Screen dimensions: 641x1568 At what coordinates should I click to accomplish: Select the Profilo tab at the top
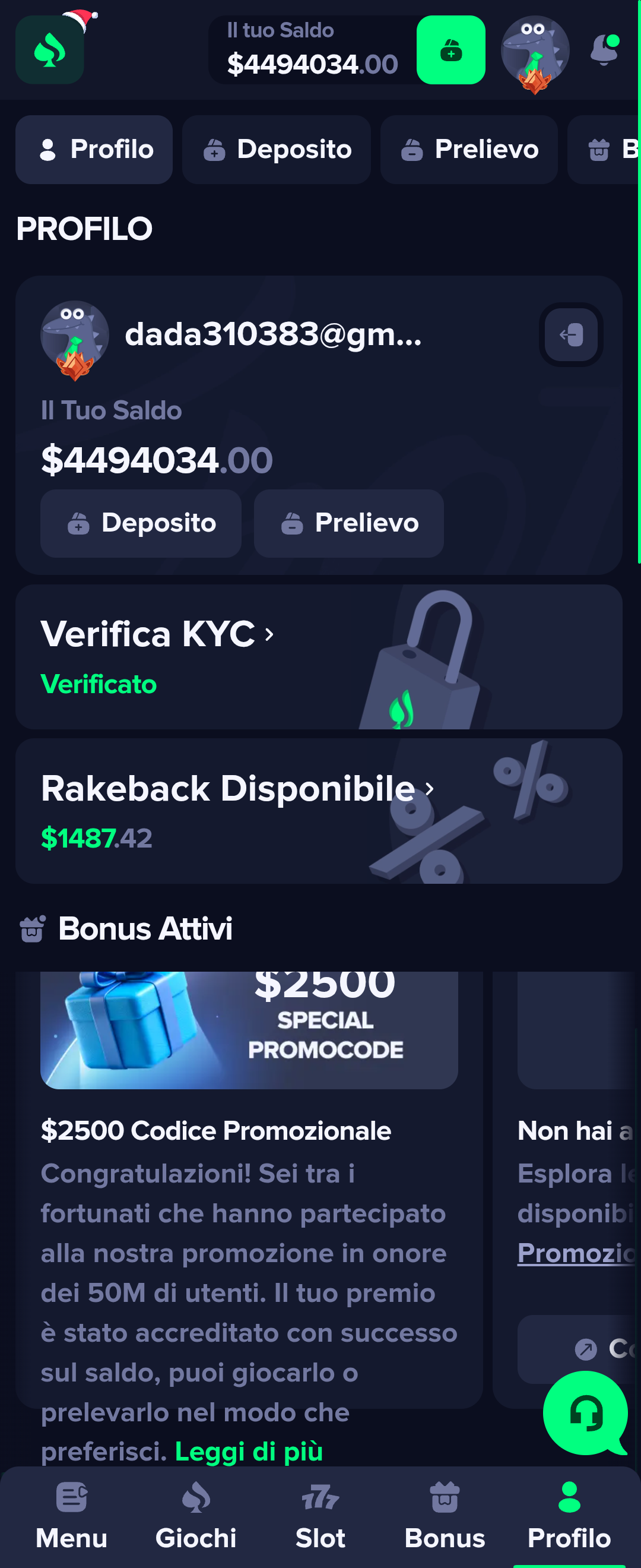click(94, 150)
